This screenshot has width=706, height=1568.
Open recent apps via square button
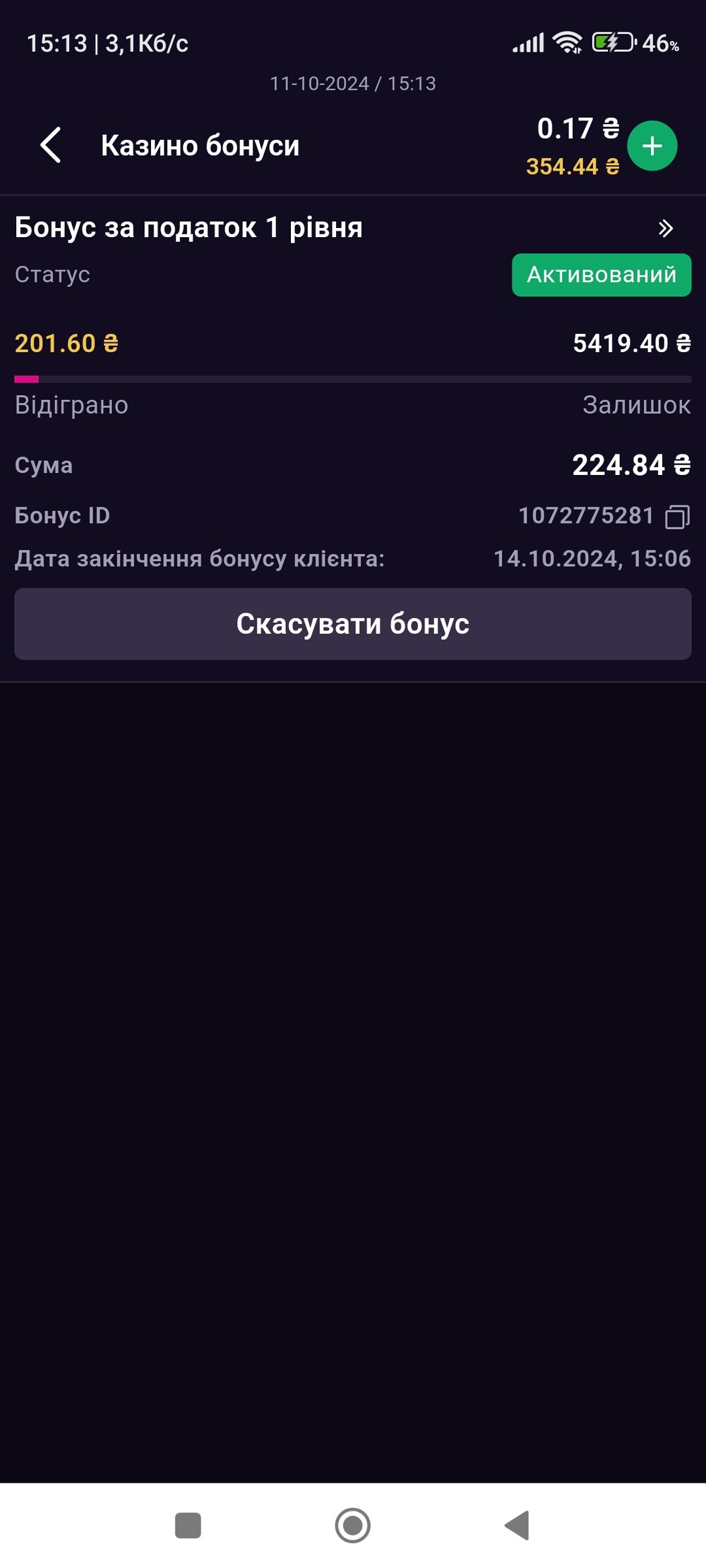(188, 1525)
